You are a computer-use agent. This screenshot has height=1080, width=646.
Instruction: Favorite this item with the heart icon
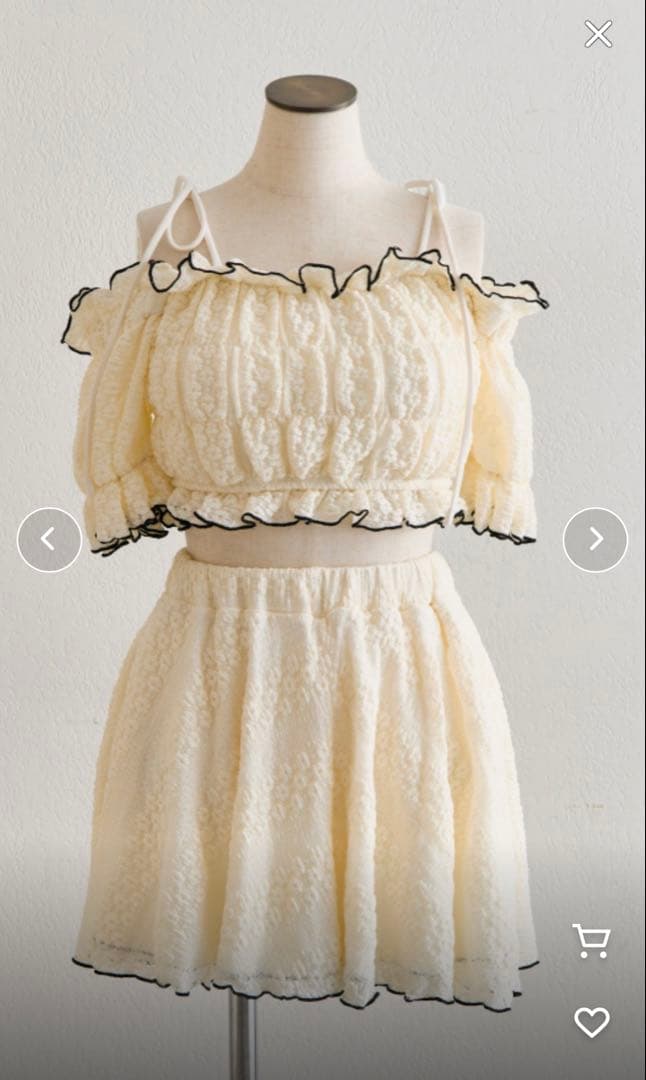click(591, 1022)
